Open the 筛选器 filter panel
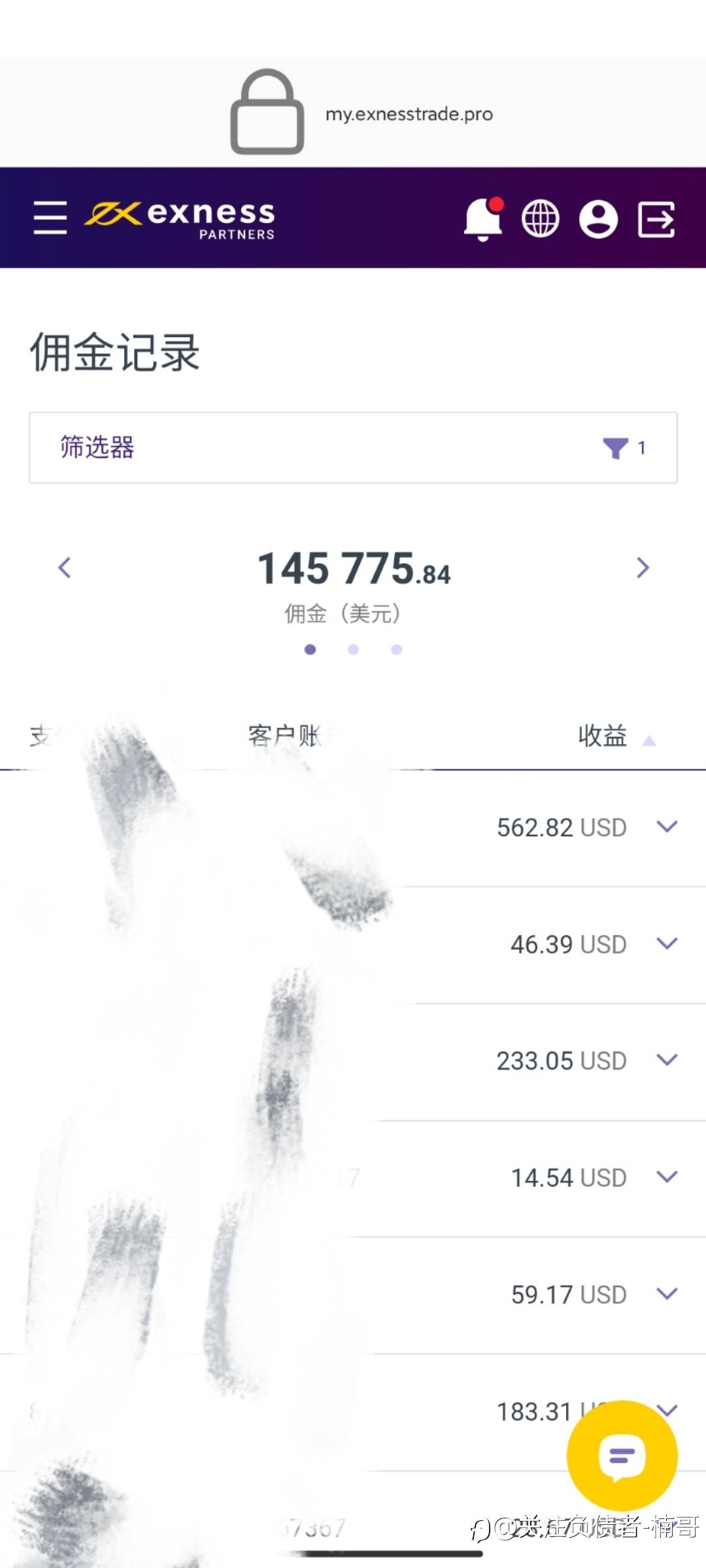The height and width of the screenshot is (1568, 706). pyautogui.click(x=353, y=448)
